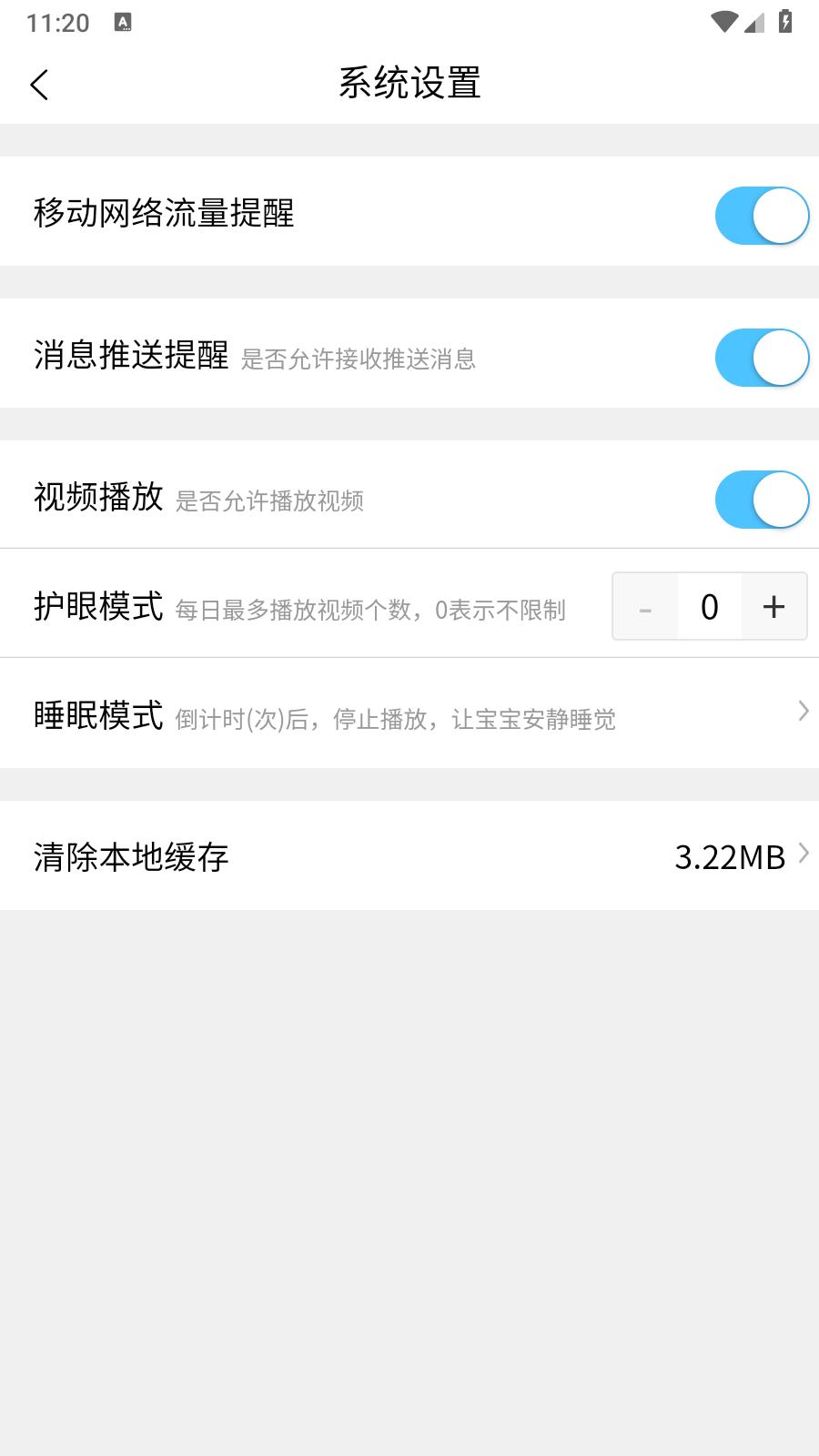Image resolution: width=819 pixels, height=1456 pixels.
Task: Click the Wi-Fi icon in the status bar
Action: (723, 20)
